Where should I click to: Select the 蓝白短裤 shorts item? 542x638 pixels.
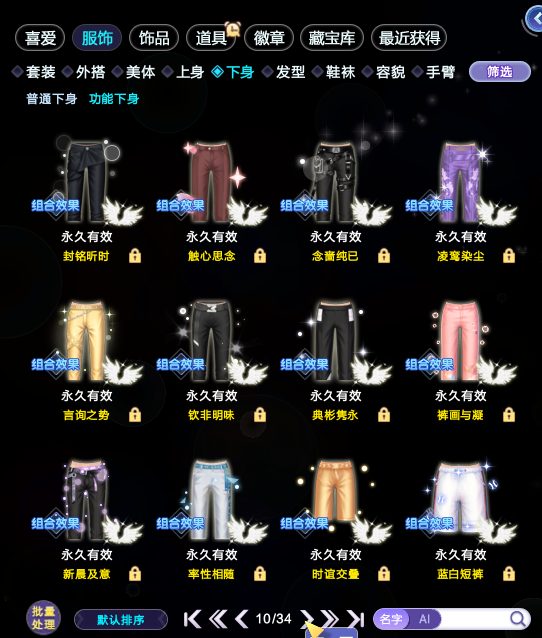coord(461,518)
